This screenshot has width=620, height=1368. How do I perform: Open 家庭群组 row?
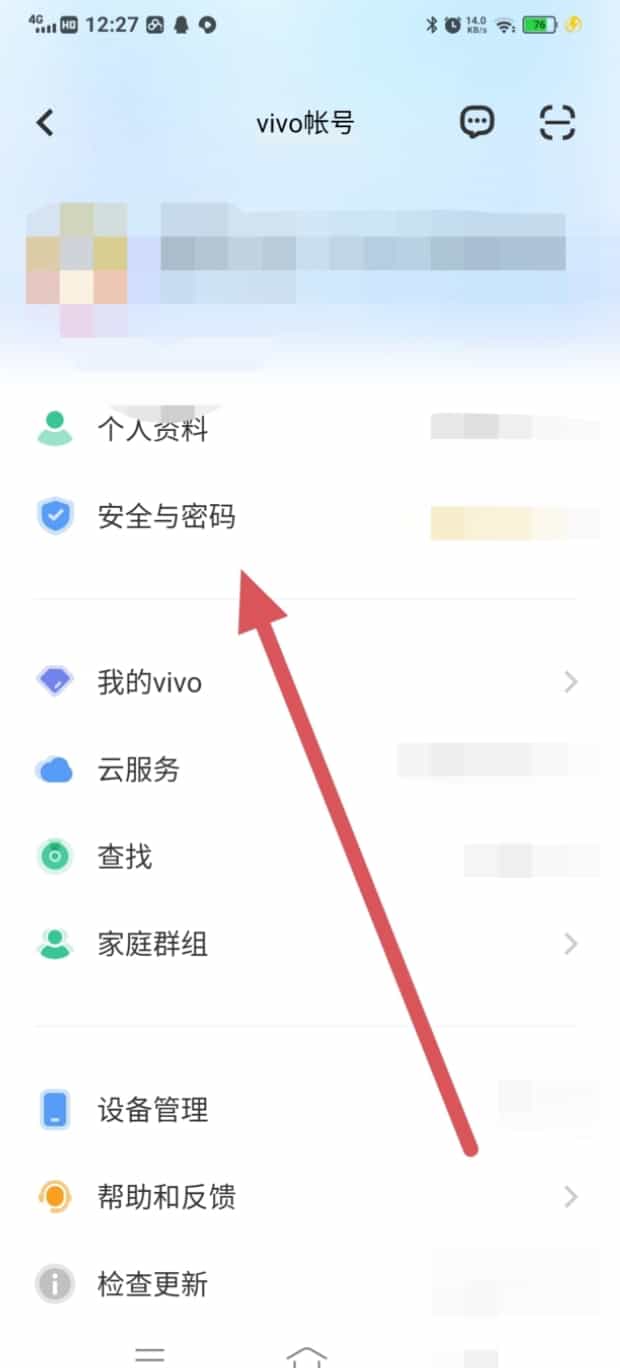[x=153, y=943]
